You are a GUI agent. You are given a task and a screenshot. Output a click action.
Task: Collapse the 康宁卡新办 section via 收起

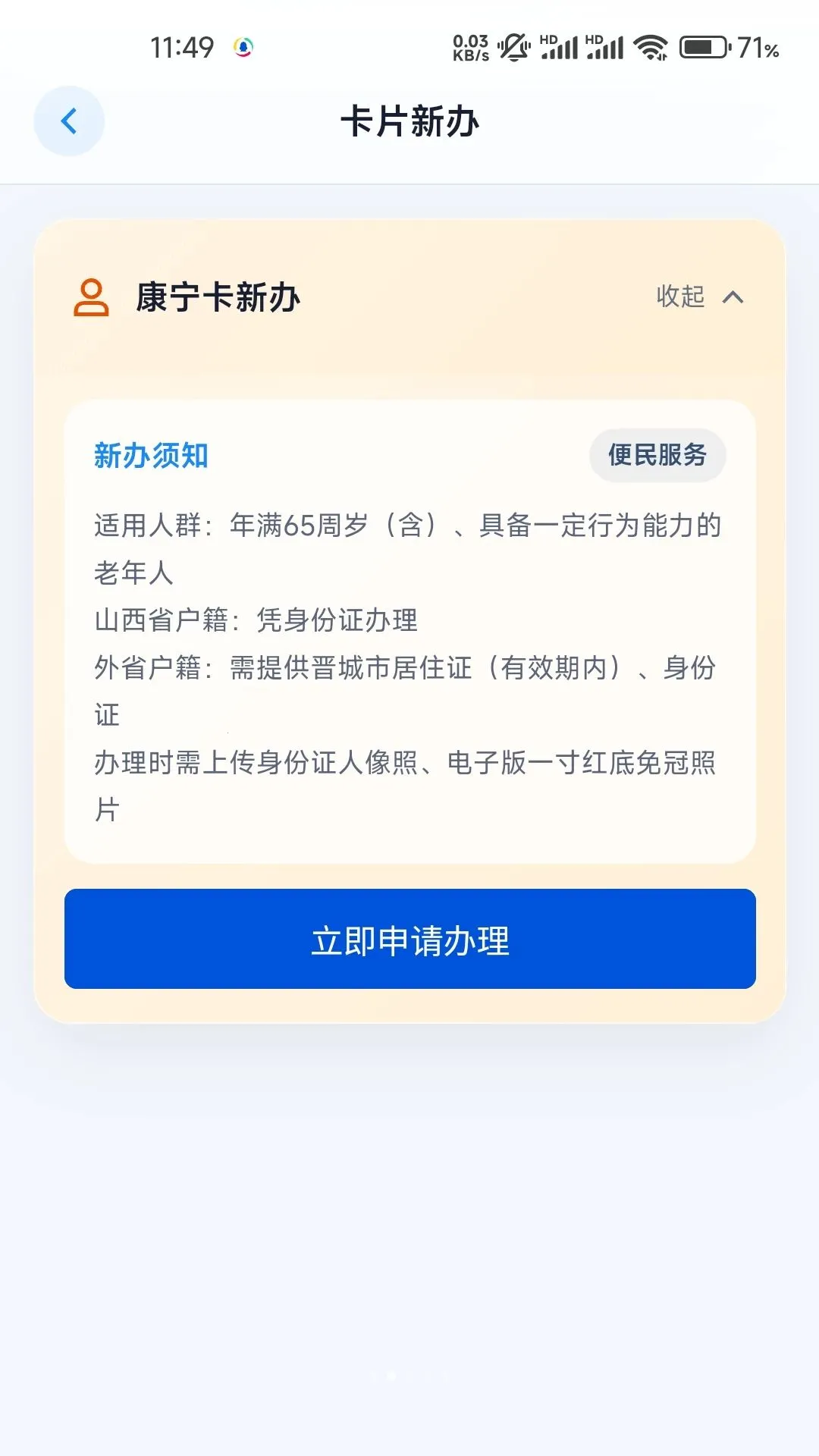[700, 297]
